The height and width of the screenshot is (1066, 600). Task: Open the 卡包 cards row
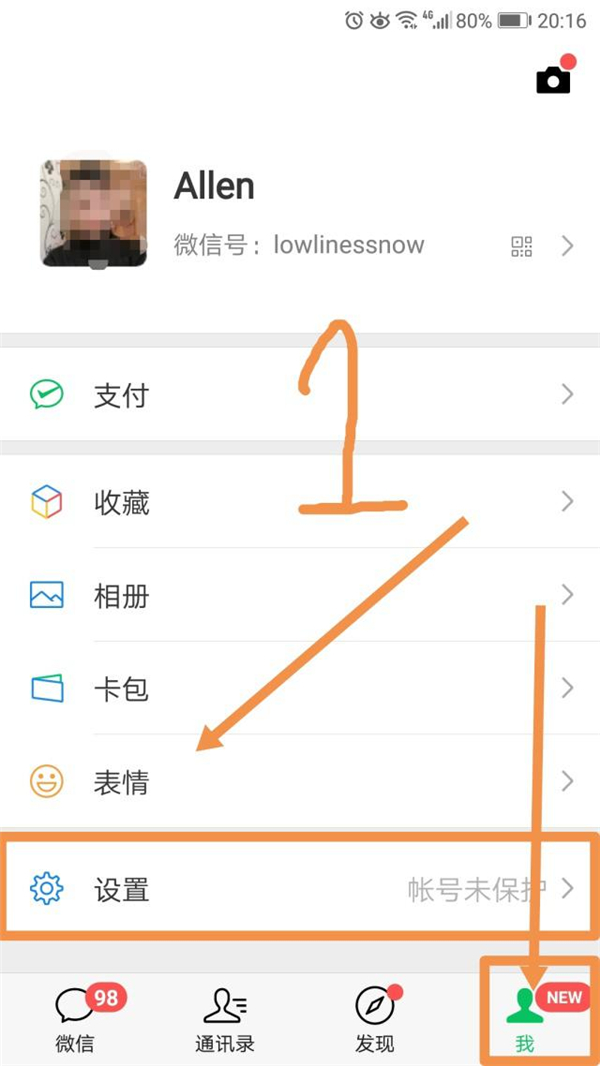(x=300, y=689)
